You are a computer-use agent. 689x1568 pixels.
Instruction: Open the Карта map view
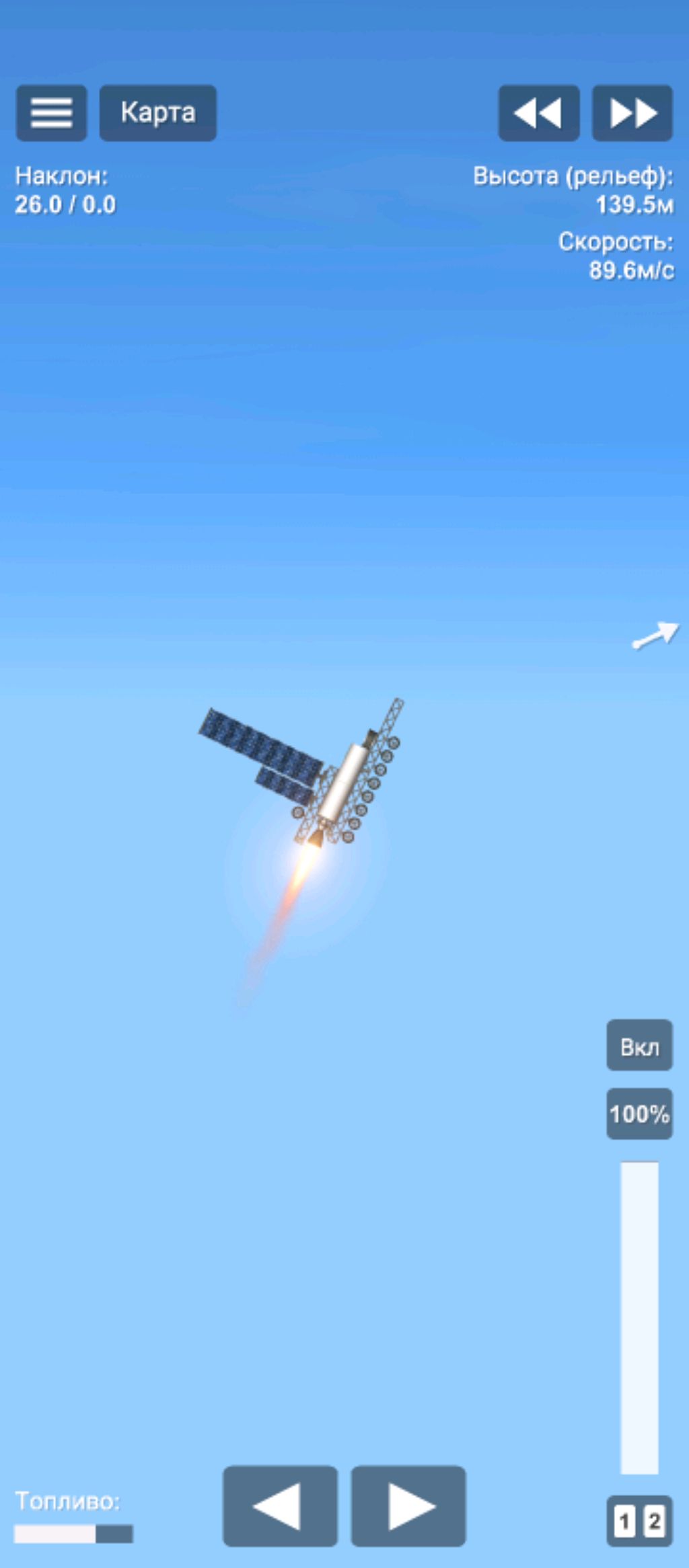[x=158, y=112]
